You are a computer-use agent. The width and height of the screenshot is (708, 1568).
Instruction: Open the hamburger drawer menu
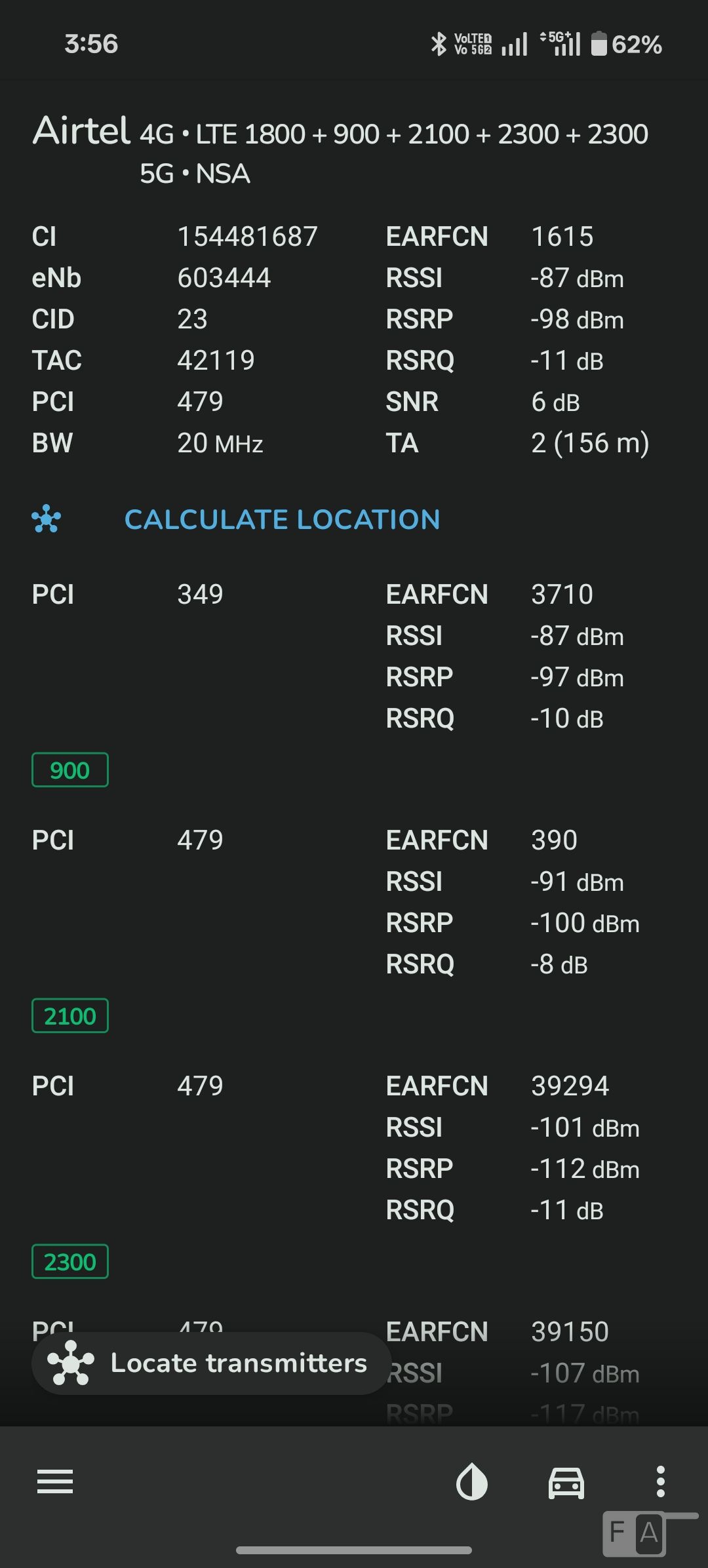[x=55, y=1482]
